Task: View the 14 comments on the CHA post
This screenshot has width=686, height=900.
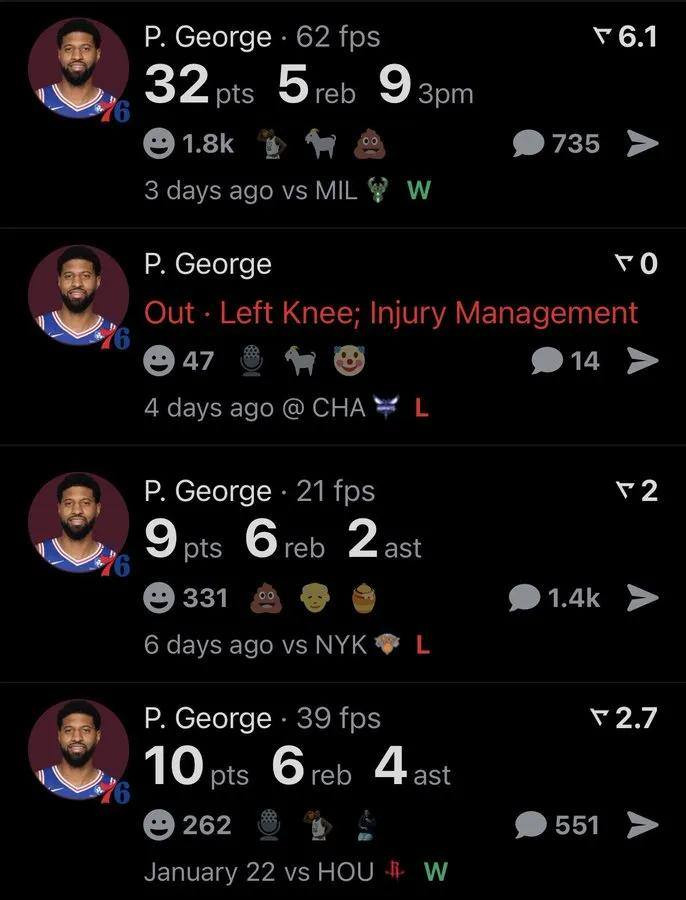Action: 565,361
